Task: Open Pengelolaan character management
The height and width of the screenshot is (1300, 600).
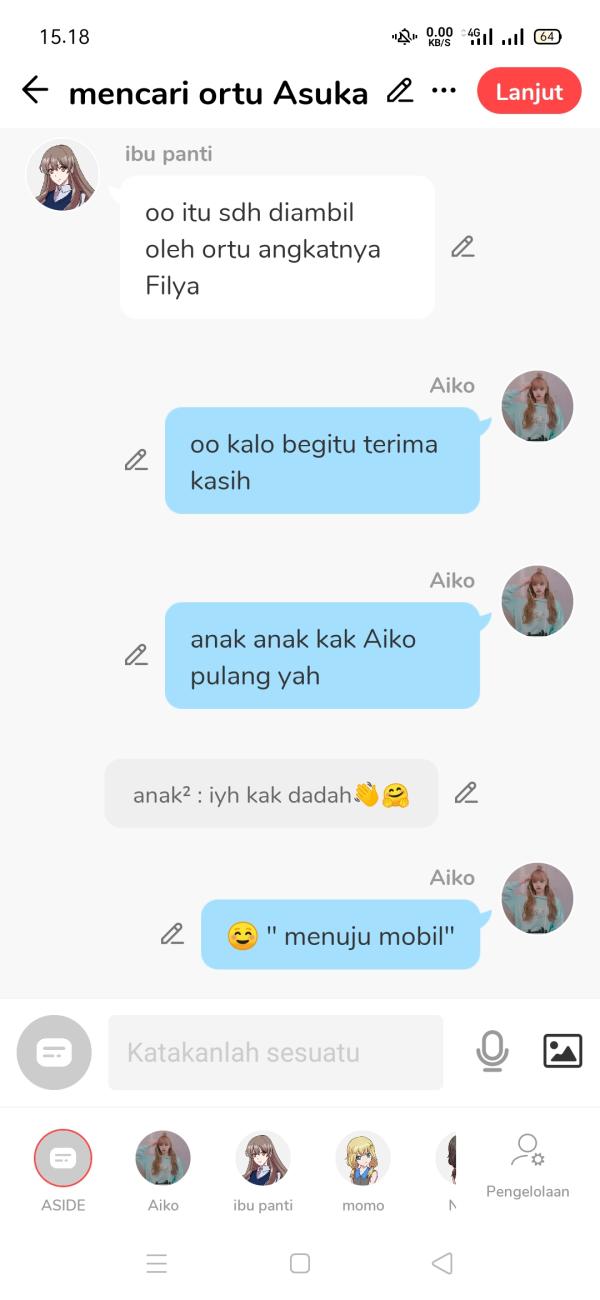Action: coord(527,1165)
